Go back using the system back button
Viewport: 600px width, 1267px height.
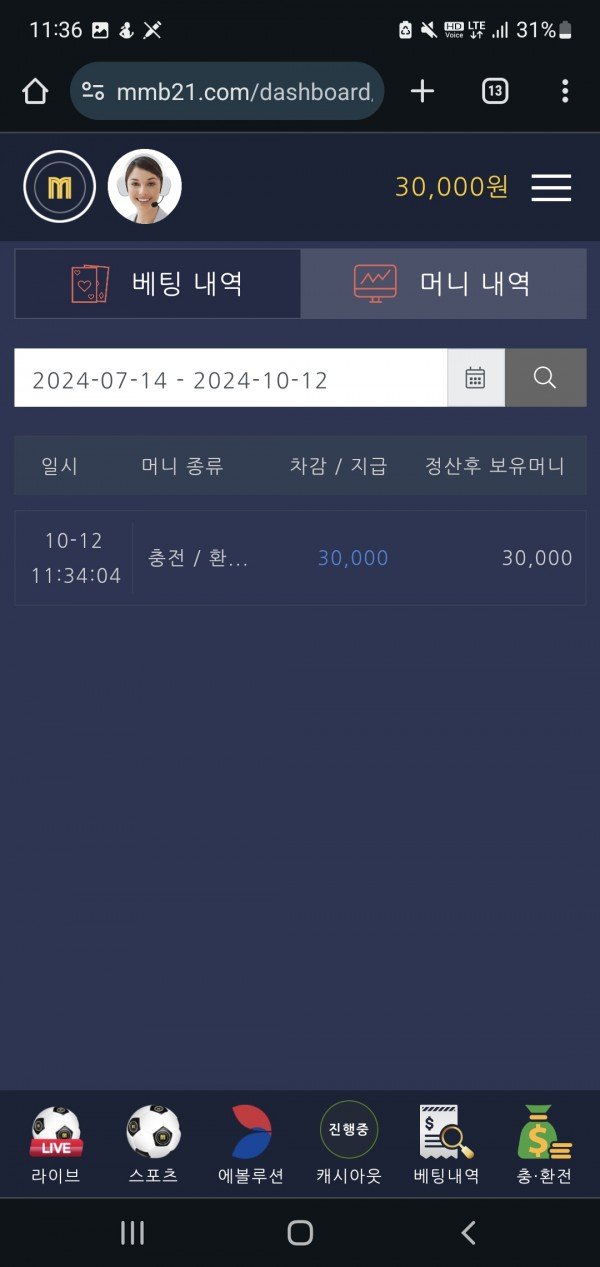[468, 1233]
